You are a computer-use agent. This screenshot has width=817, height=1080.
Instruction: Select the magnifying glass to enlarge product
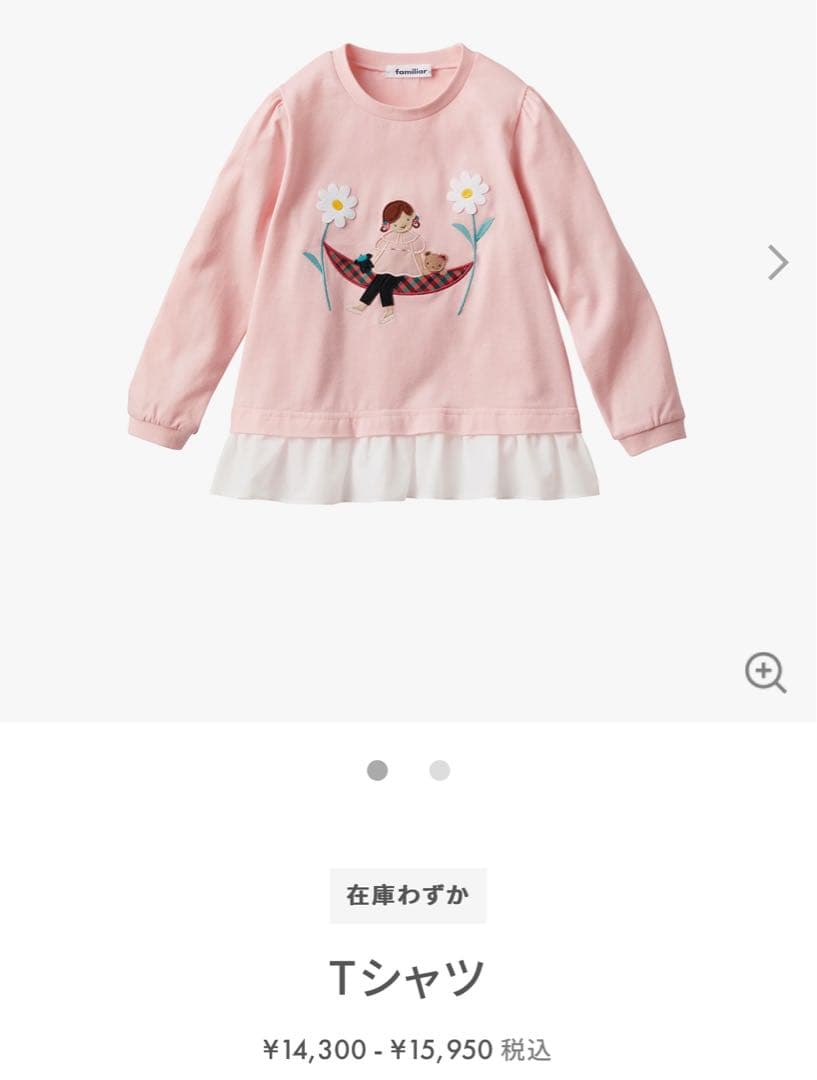765,670
